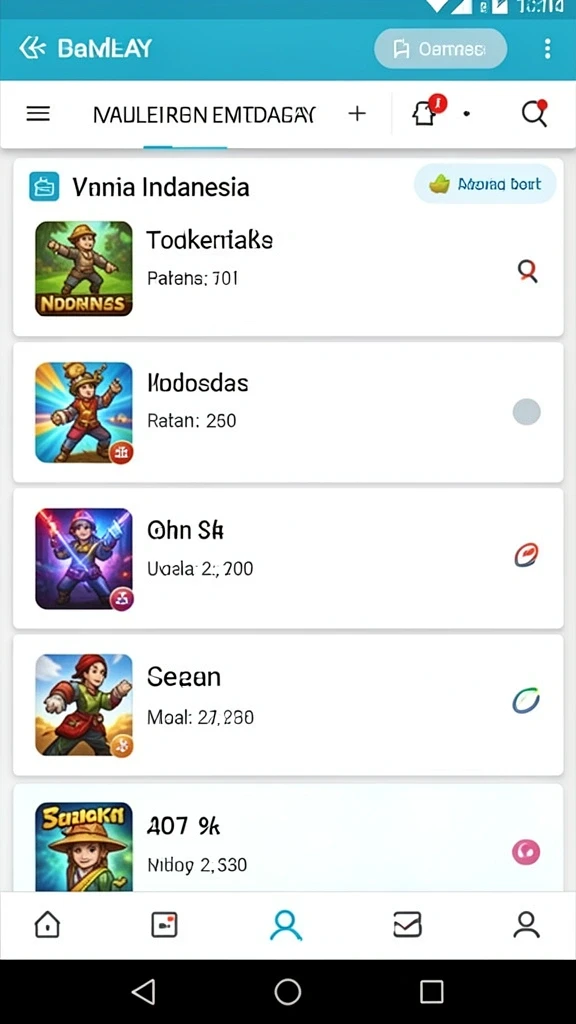Switch to the second bottom tab
The height and width of the screenshot is (1024, 576).
point(164,925)
